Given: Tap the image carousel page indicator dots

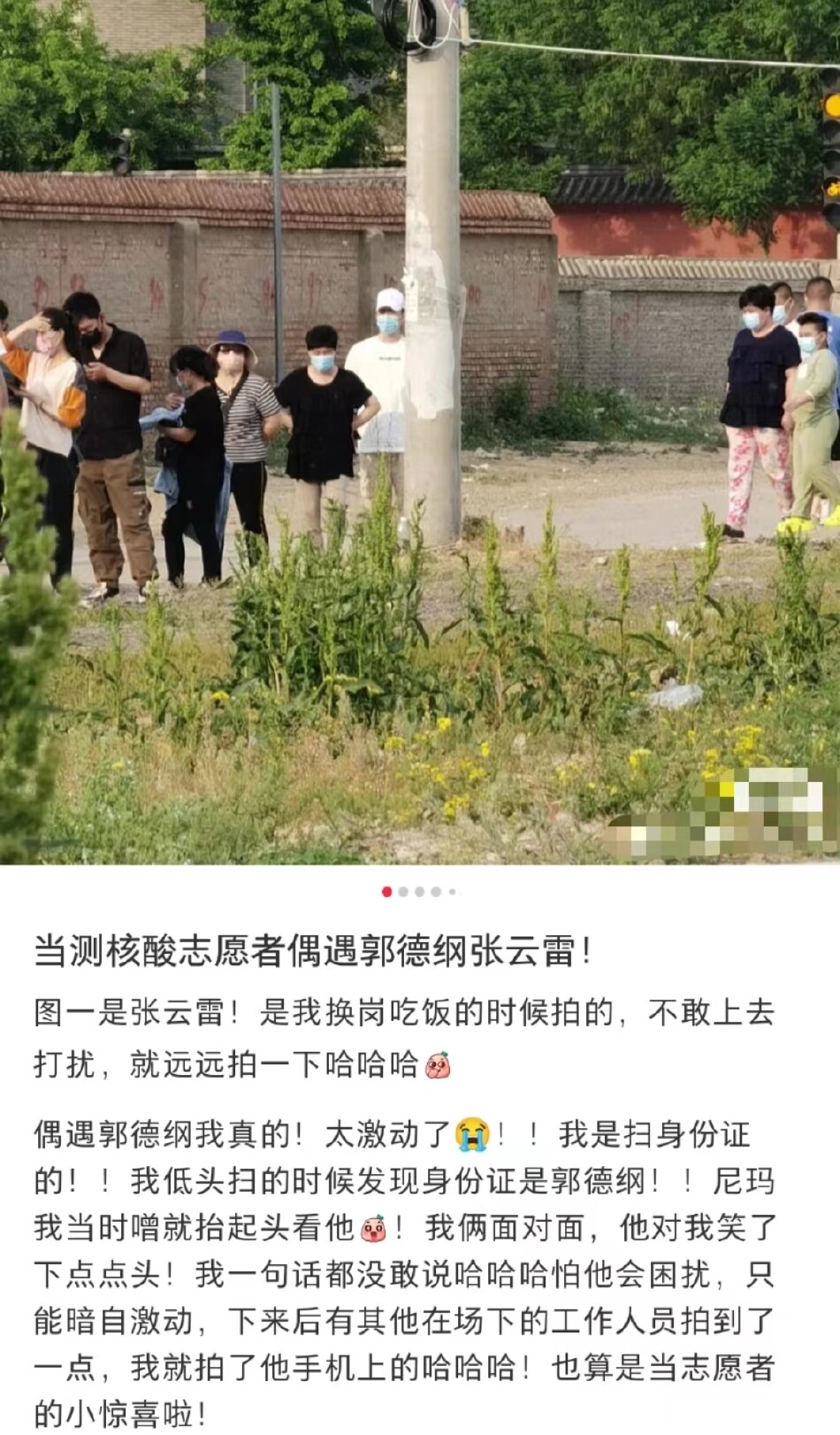Looking at the screenshot, I should click(x=419, y=892).
